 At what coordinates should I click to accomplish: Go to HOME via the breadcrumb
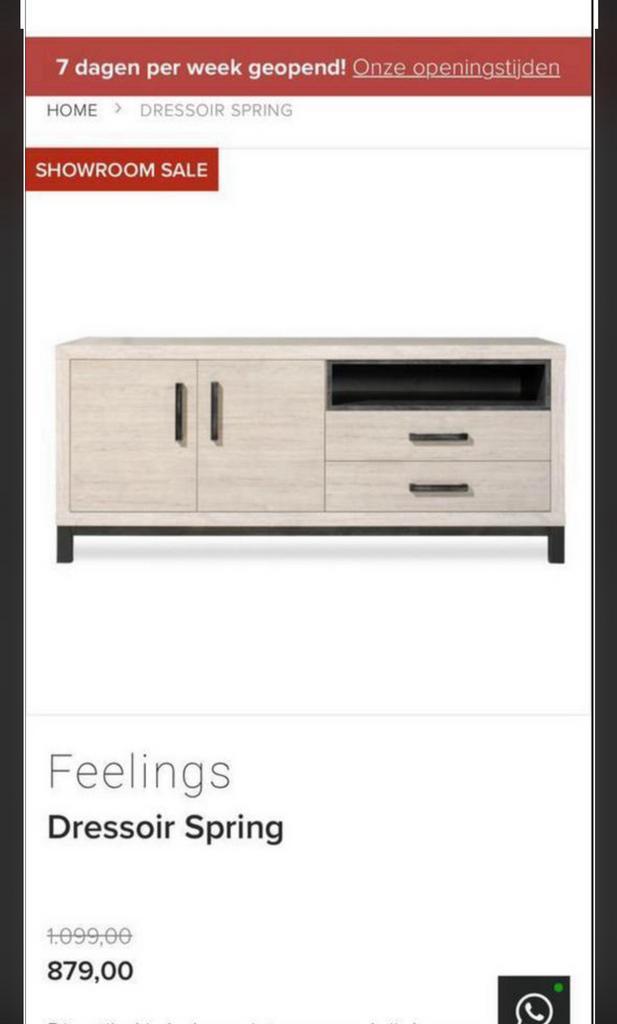[72, 110]
